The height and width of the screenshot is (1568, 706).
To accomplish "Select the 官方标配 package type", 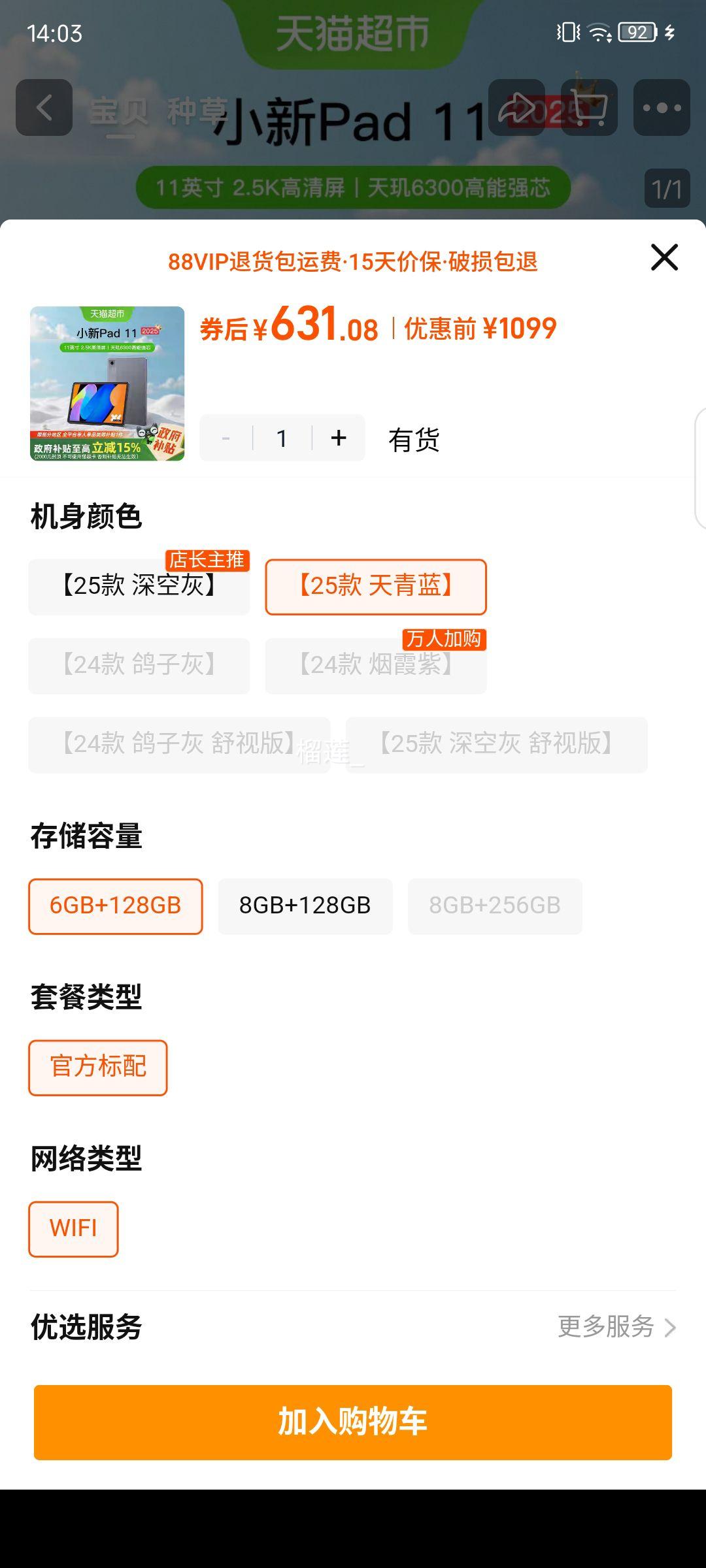I will tap(99, 1068).
